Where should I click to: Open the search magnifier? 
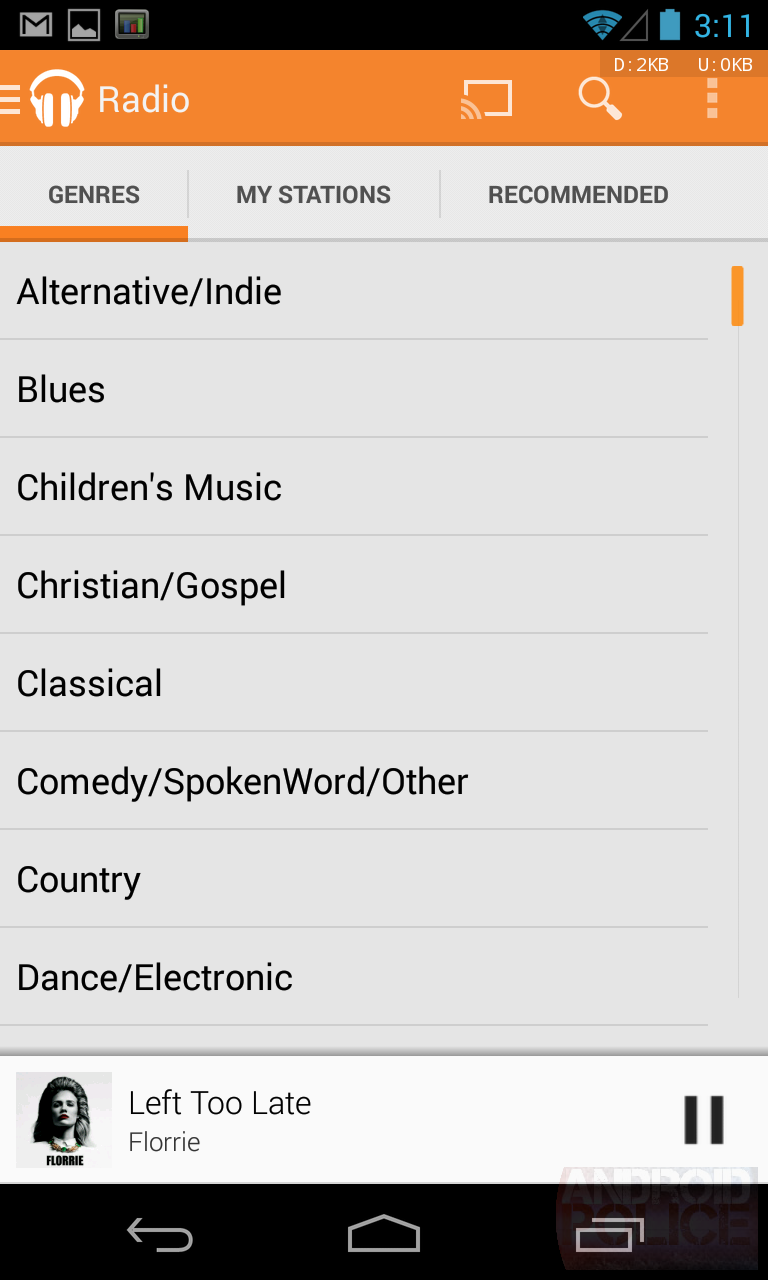pyautogui.click(x=600, y=99)
